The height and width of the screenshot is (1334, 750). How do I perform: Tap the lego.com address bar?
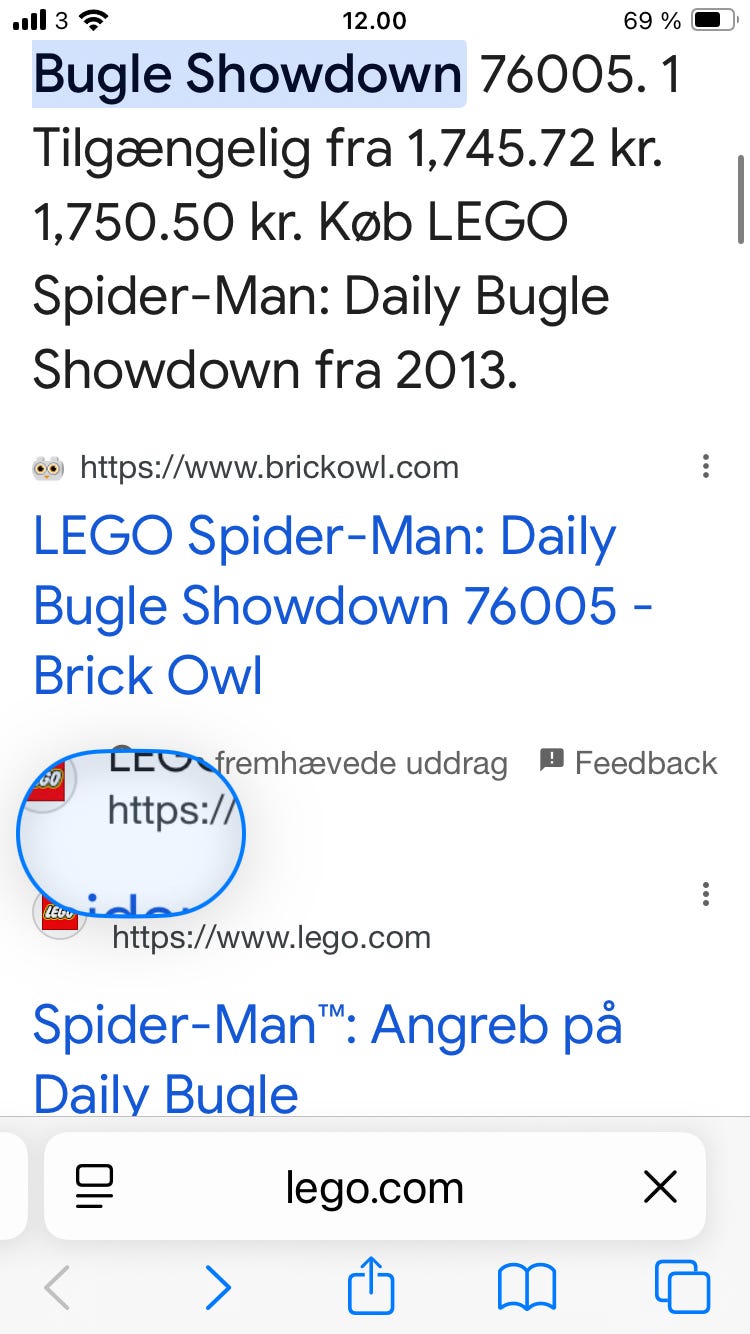[375, 1188]
